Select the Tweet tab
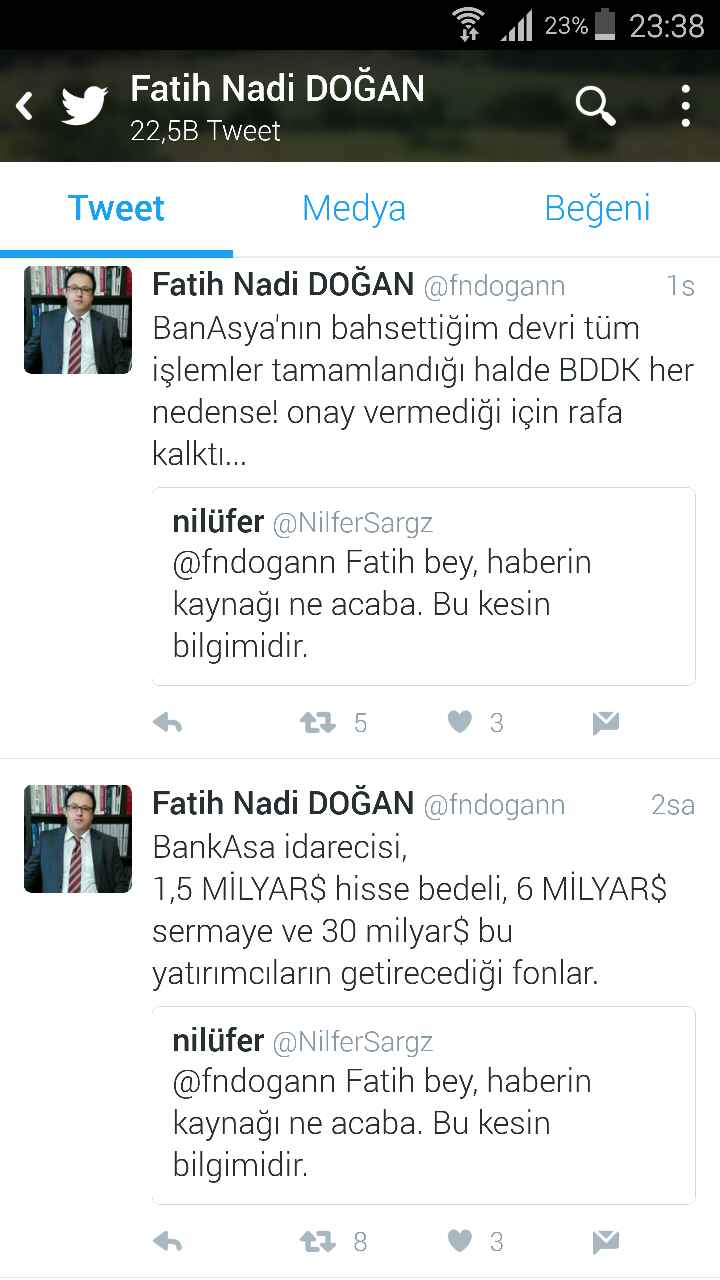720x1280 pixels. pyautogui.click(x=116, y=209)
